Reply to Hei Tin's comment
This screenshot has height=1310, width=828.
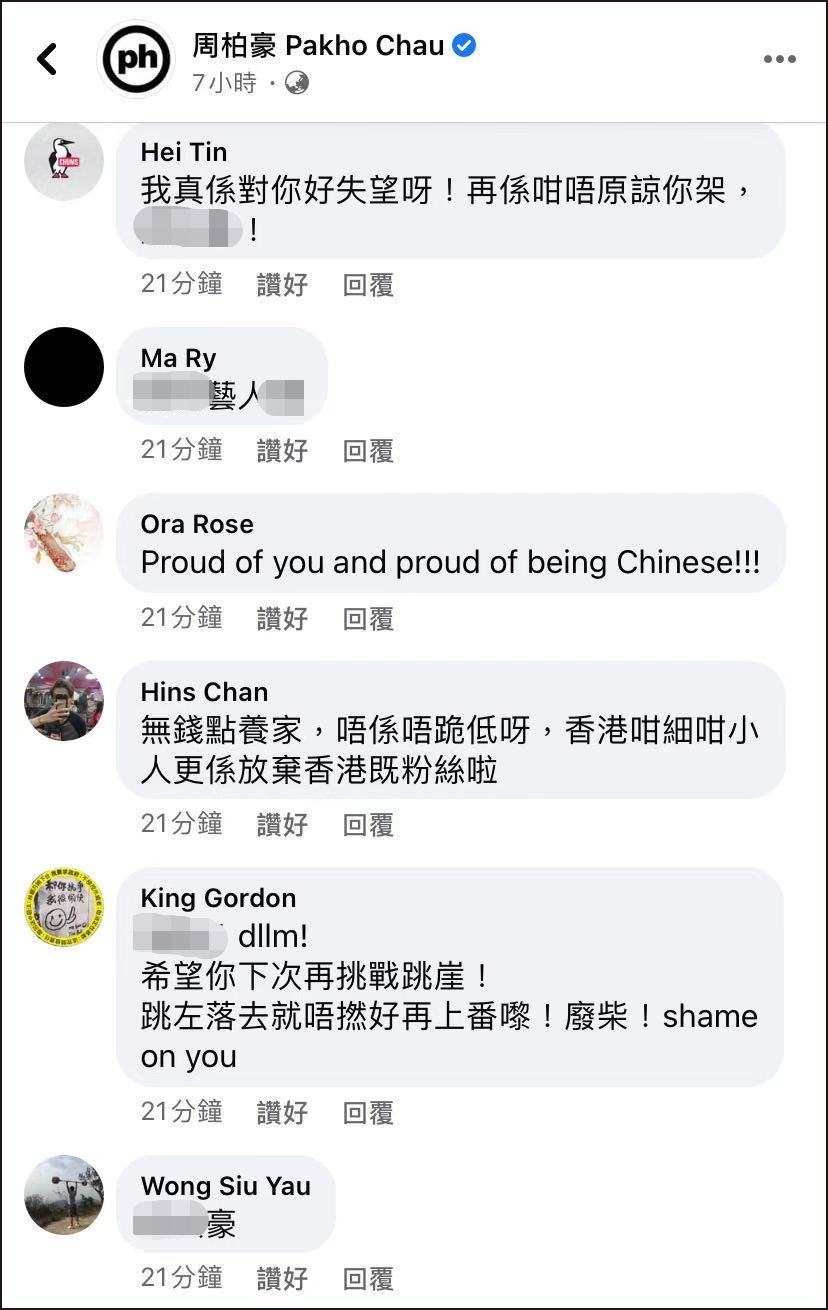click(x=368, y=285)
